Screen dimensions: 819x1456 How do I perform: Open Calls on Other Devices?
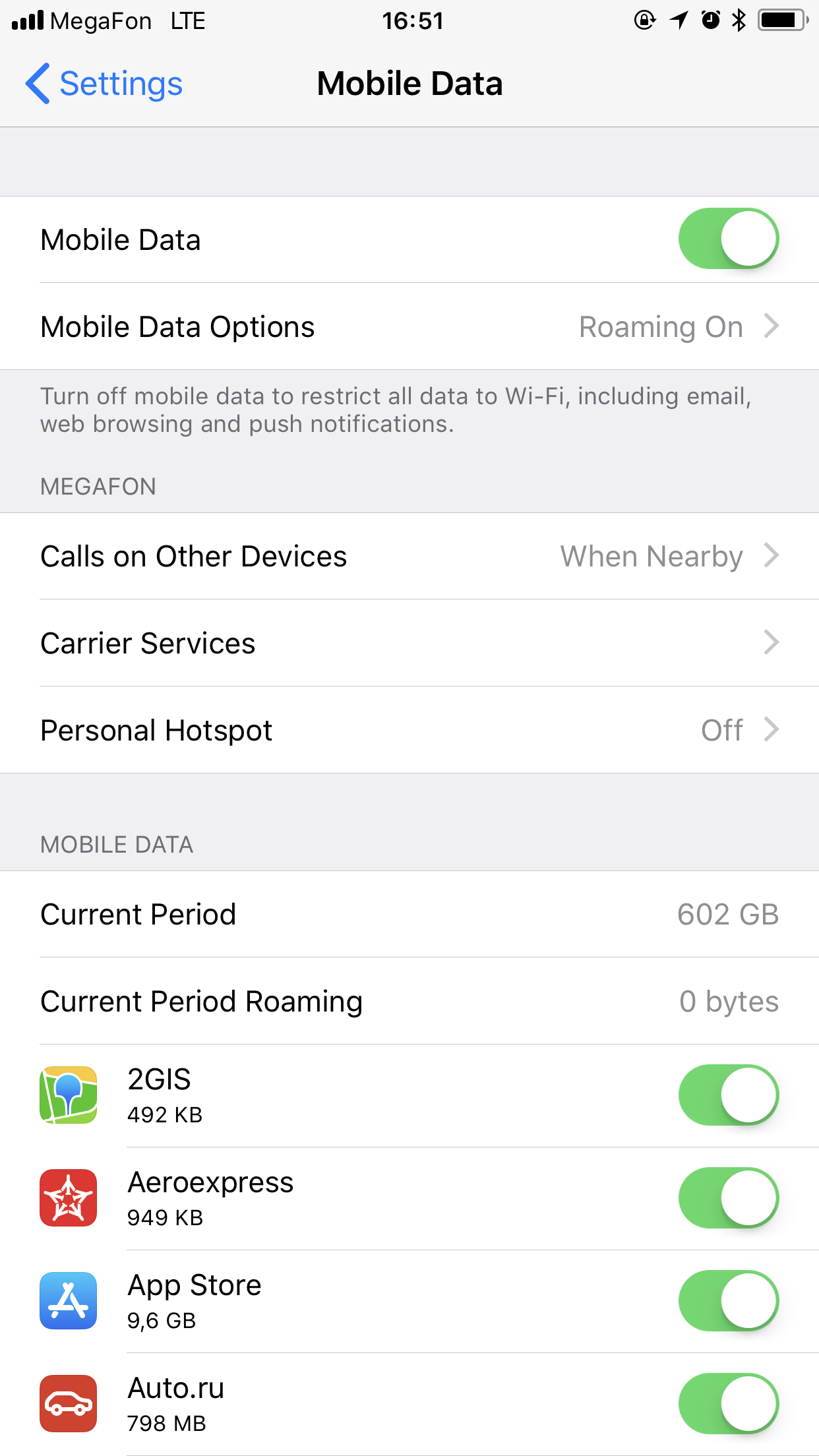(x=409, y=557)
